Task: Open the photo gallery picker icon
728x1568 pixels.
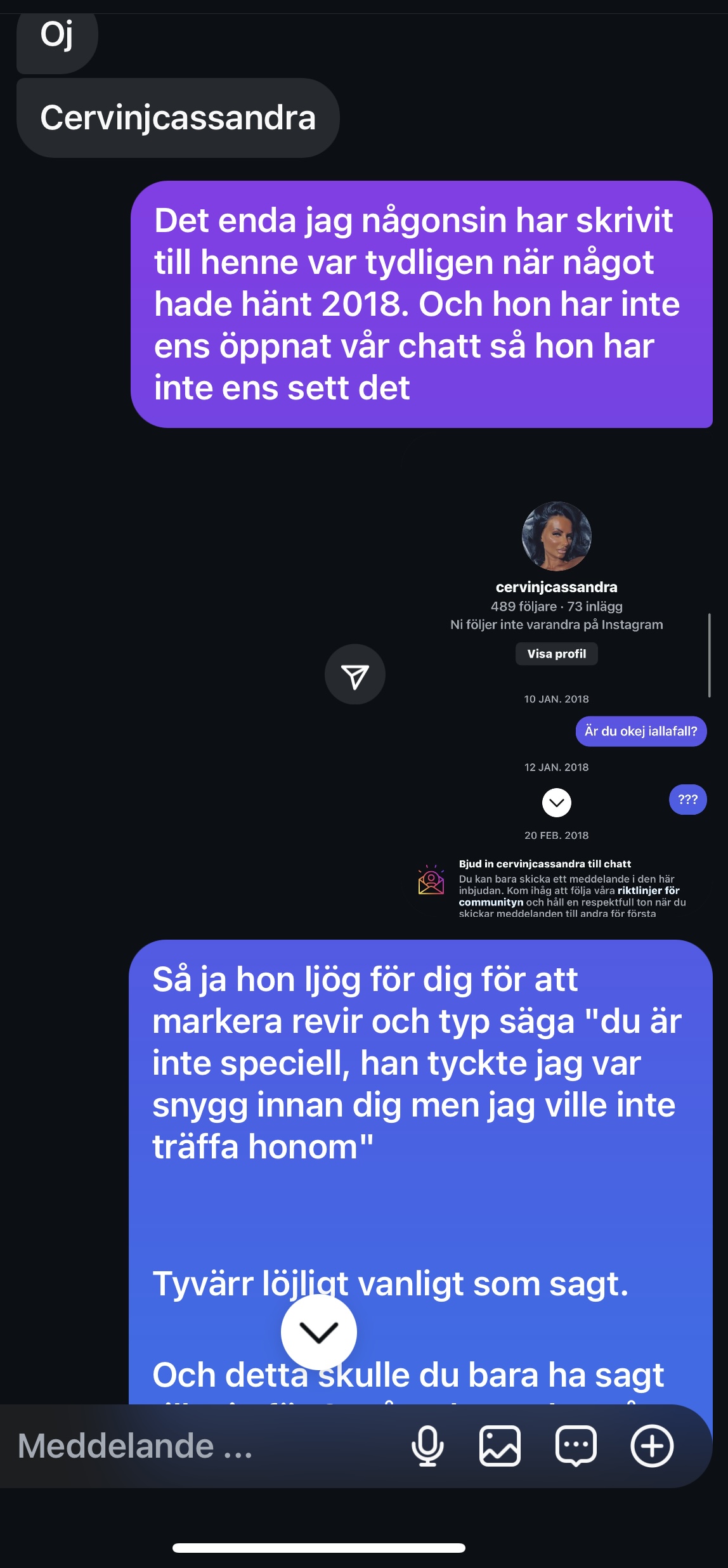Action: click(500, 1446)
